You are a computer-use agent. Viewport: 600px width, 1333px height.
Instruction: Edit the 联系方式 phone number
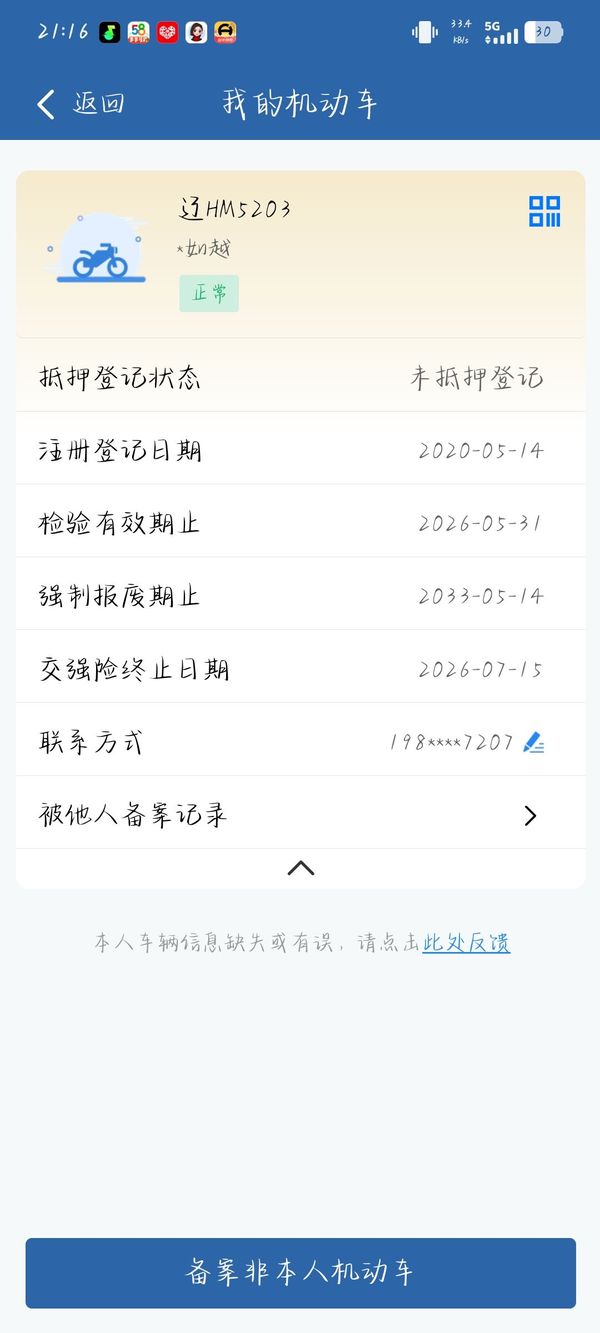(534, 742)
